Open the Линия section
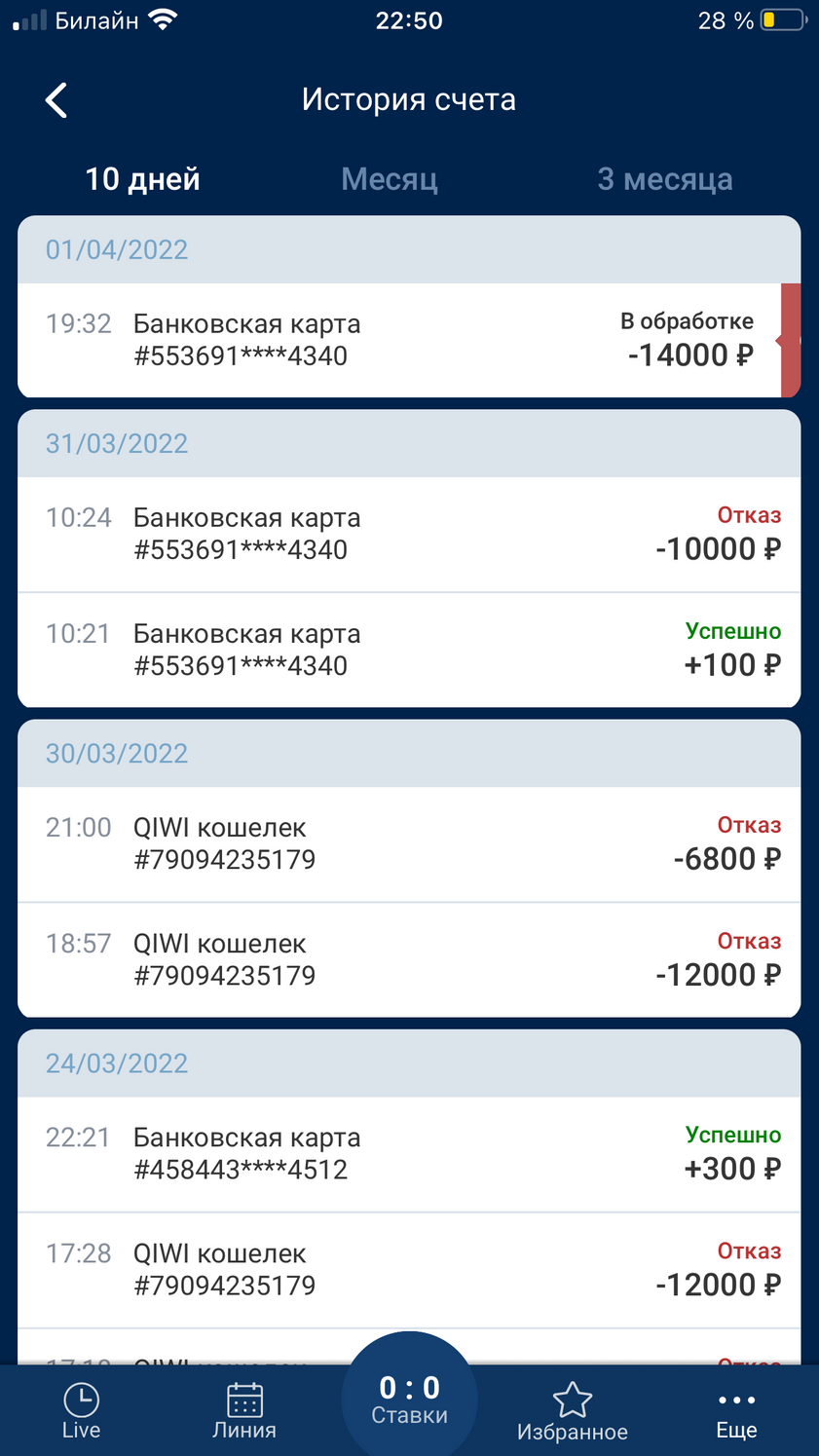The width and height of the screenshot is (819, 1456). 244,1411
